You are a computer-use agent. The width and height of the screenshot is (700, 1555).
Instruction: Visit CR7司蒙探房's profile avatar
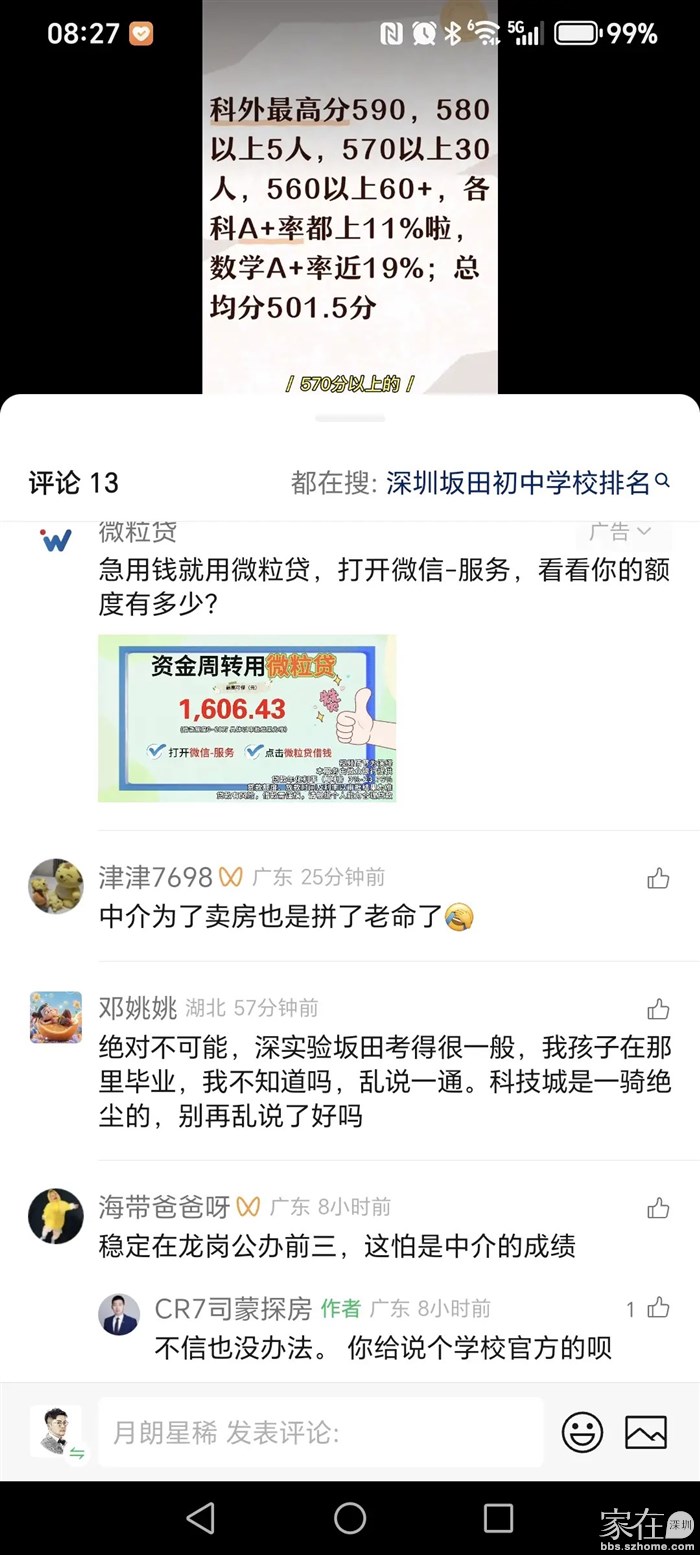coord(119,1314)
